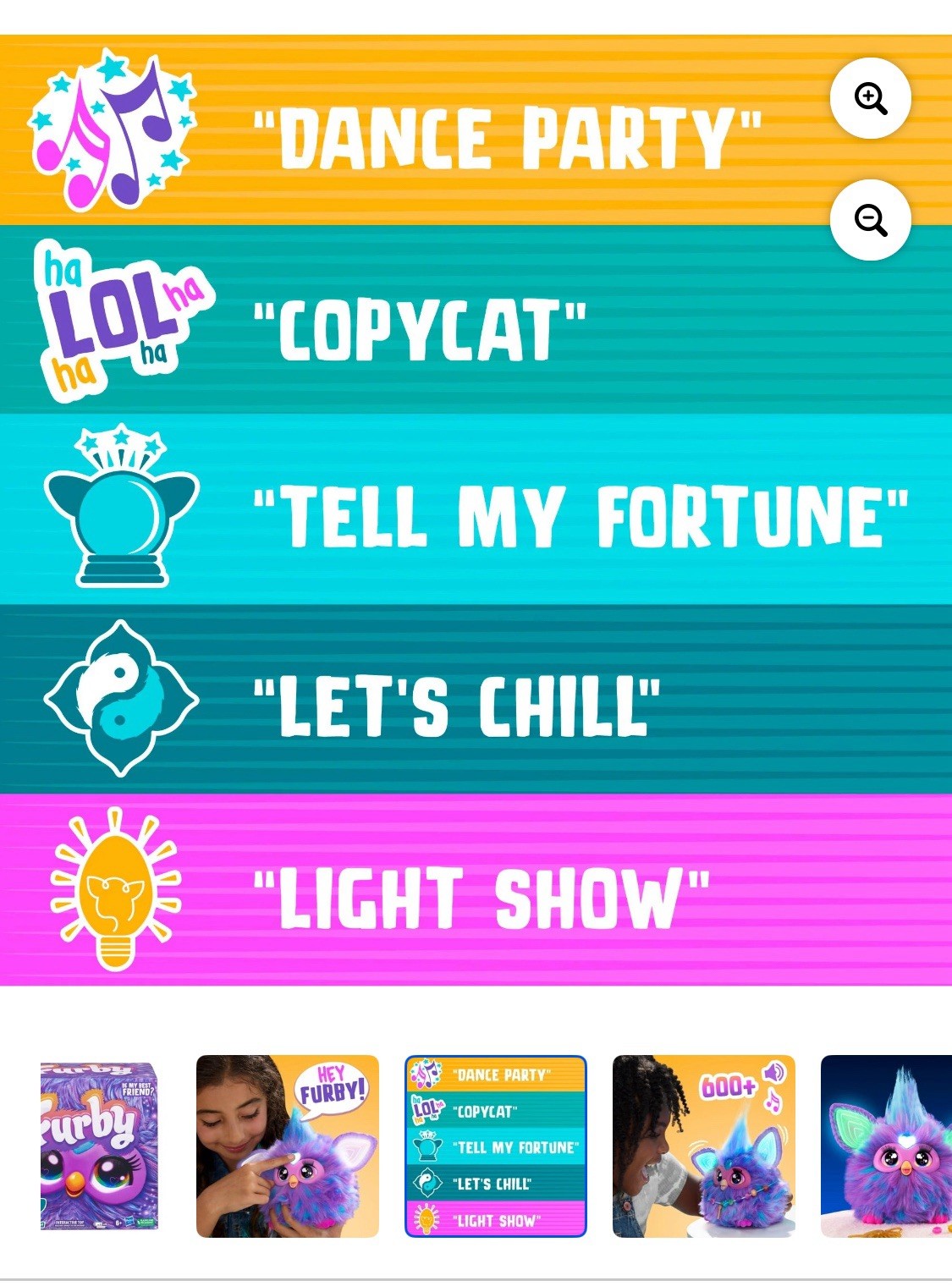
Task: Open the 'Hey Furby!' girl thumbnail
Action: pos(288,1146)
